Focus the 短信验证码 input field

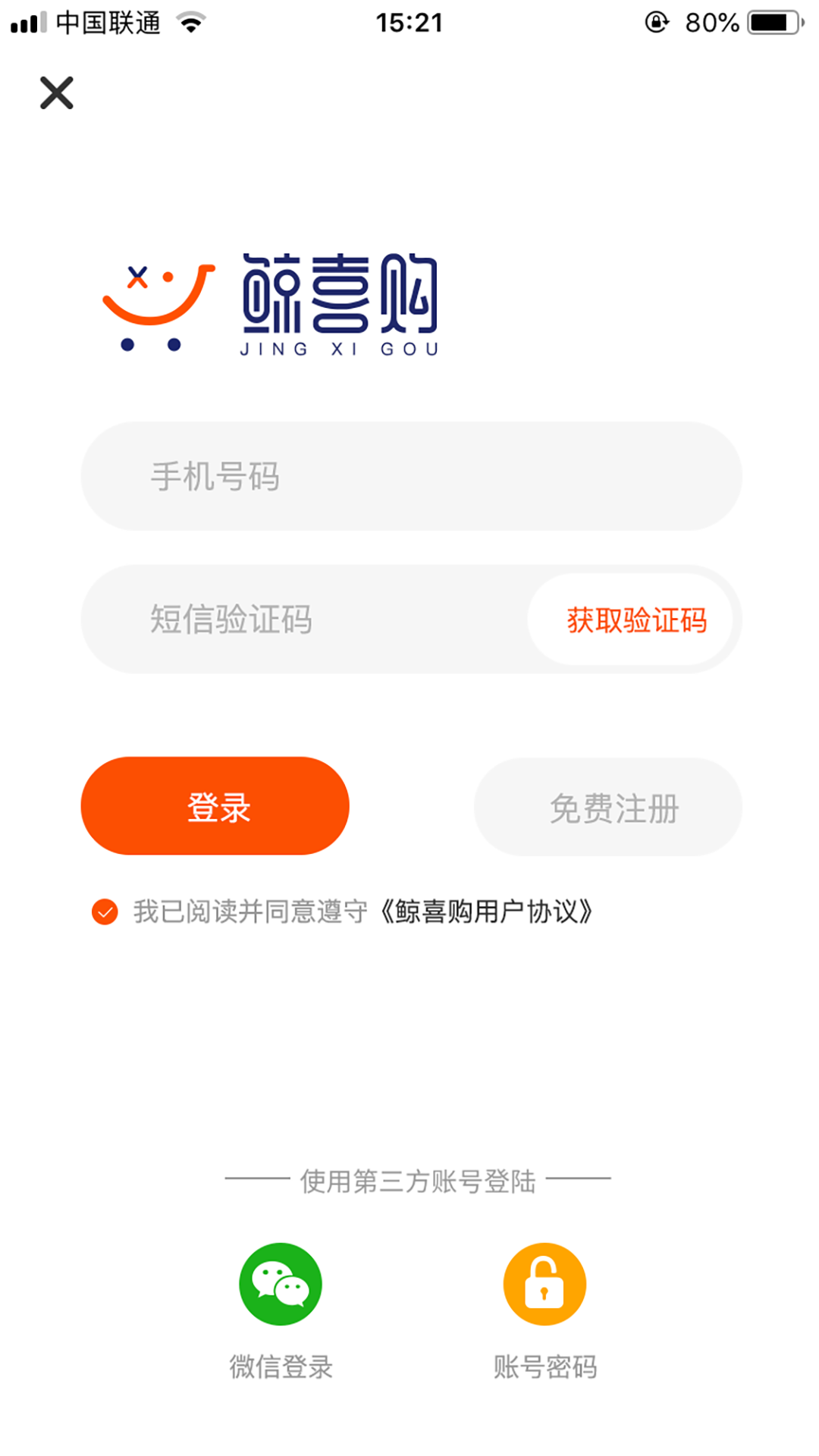(x=303, y=620)
